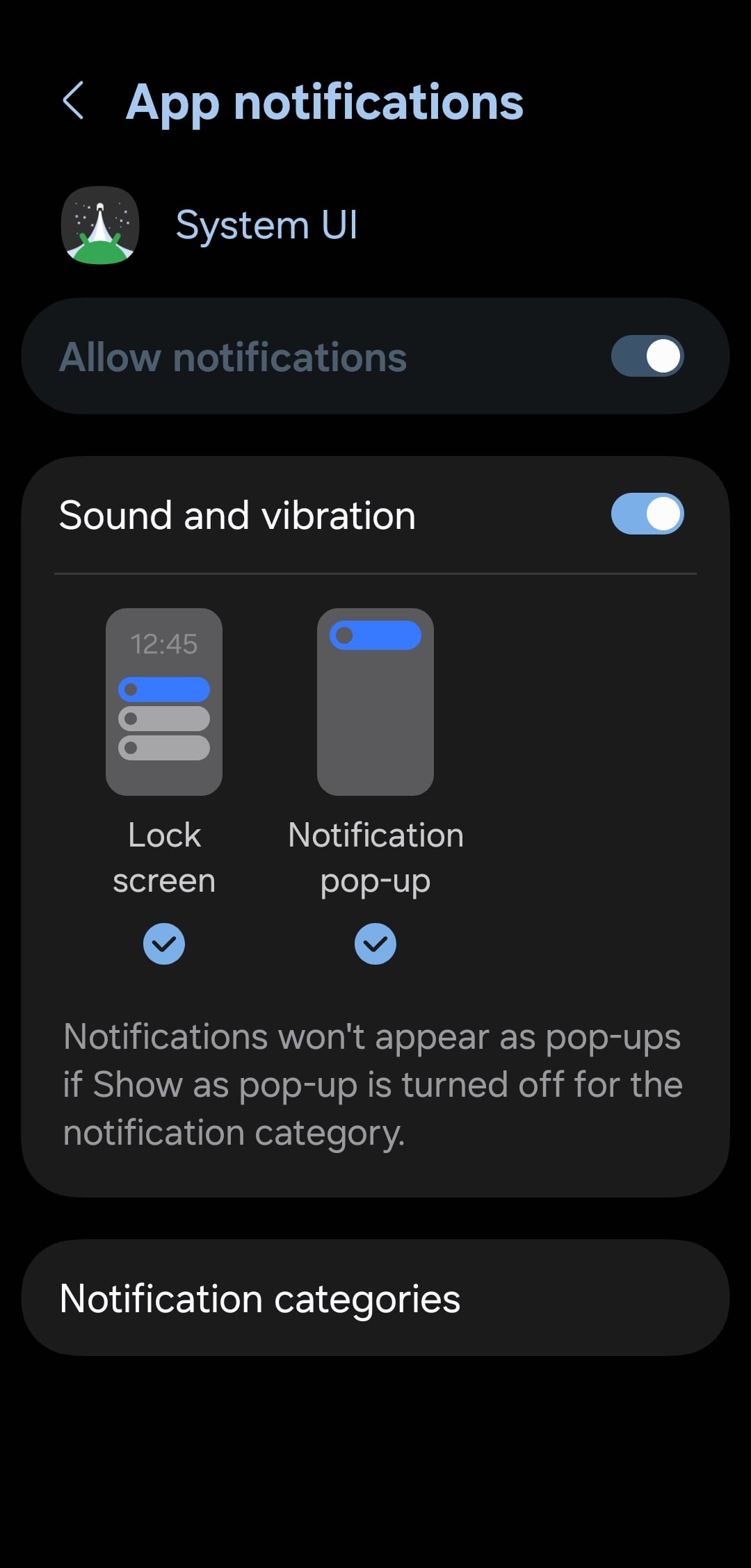The image size is (751, 1568).
Task: Uncheck the Lock screen notification option
Action: [x=164, y=943]
